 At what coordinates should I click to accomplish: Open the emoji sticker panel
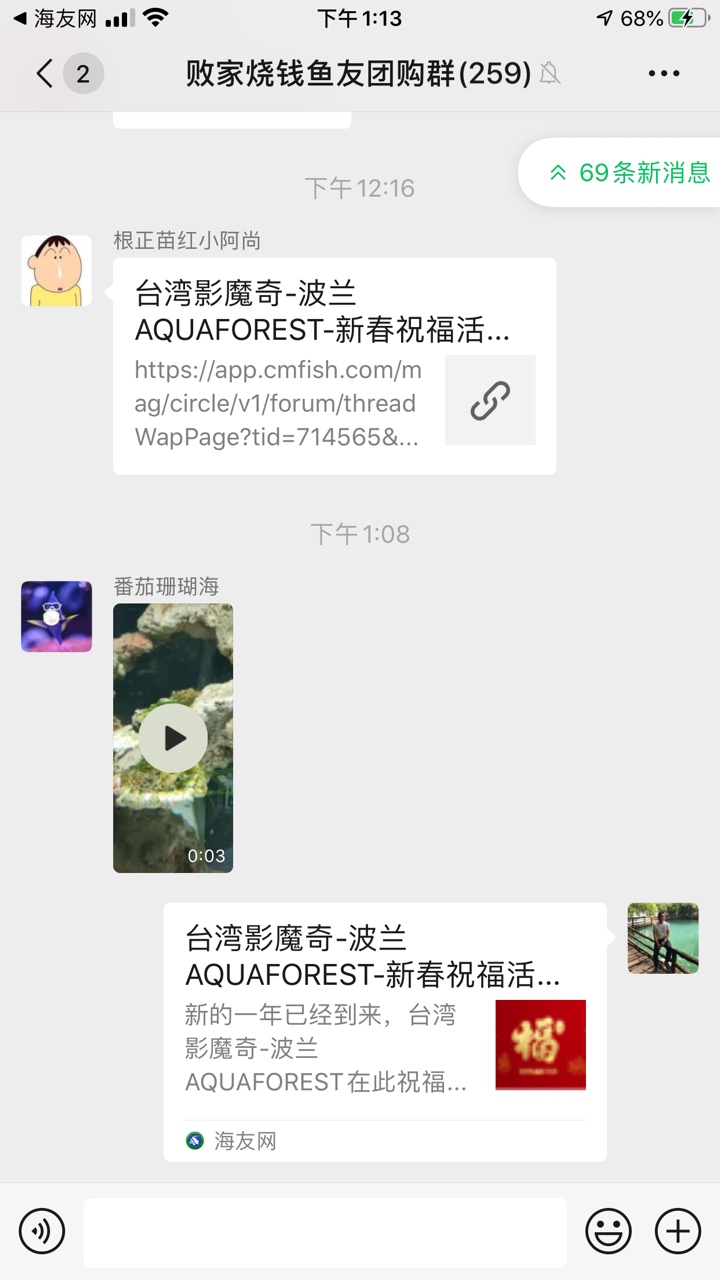click(x=608, y=1231)
